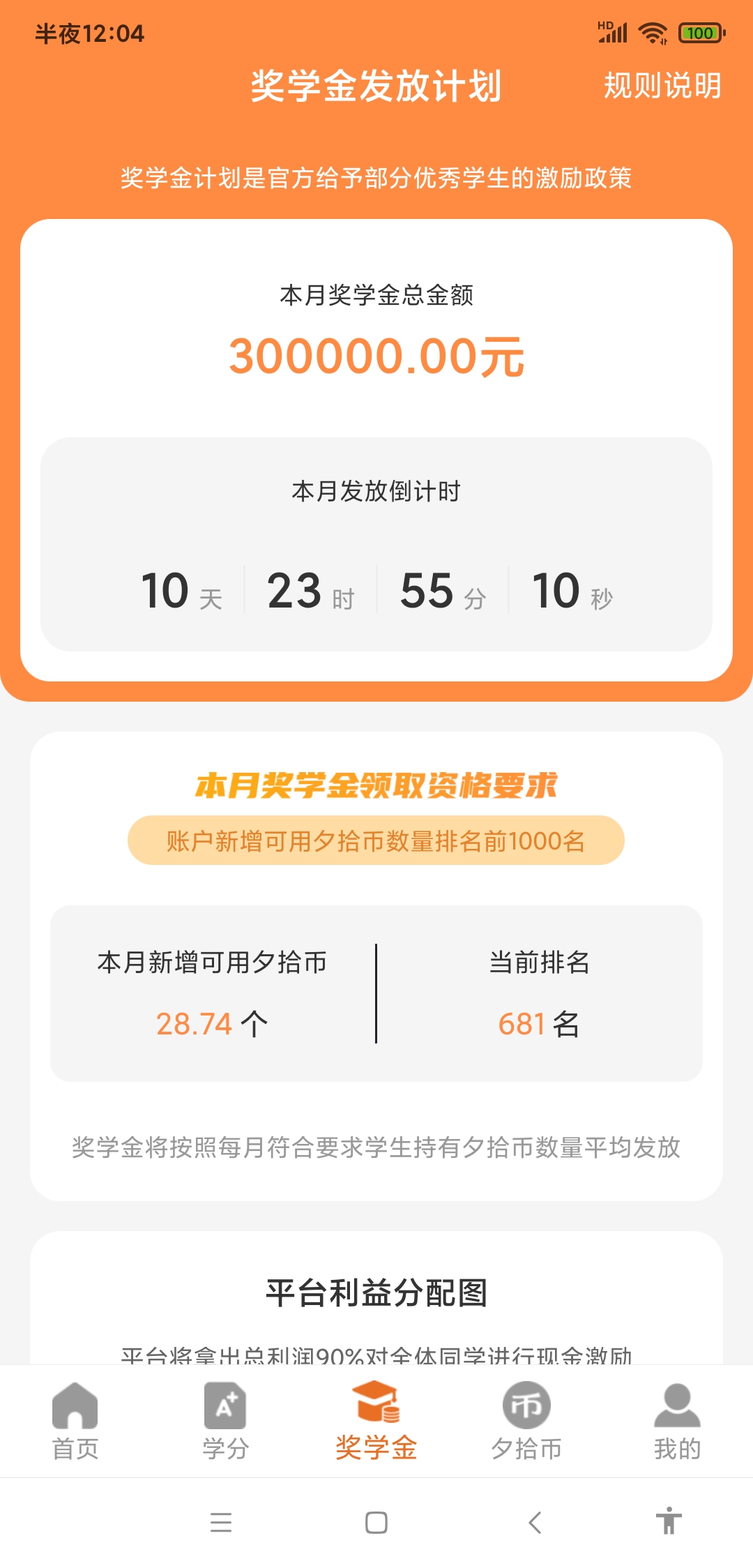Go to the 我的 tab
The width and height of the screenshot is (753, 1568).
pos(676,1421)
